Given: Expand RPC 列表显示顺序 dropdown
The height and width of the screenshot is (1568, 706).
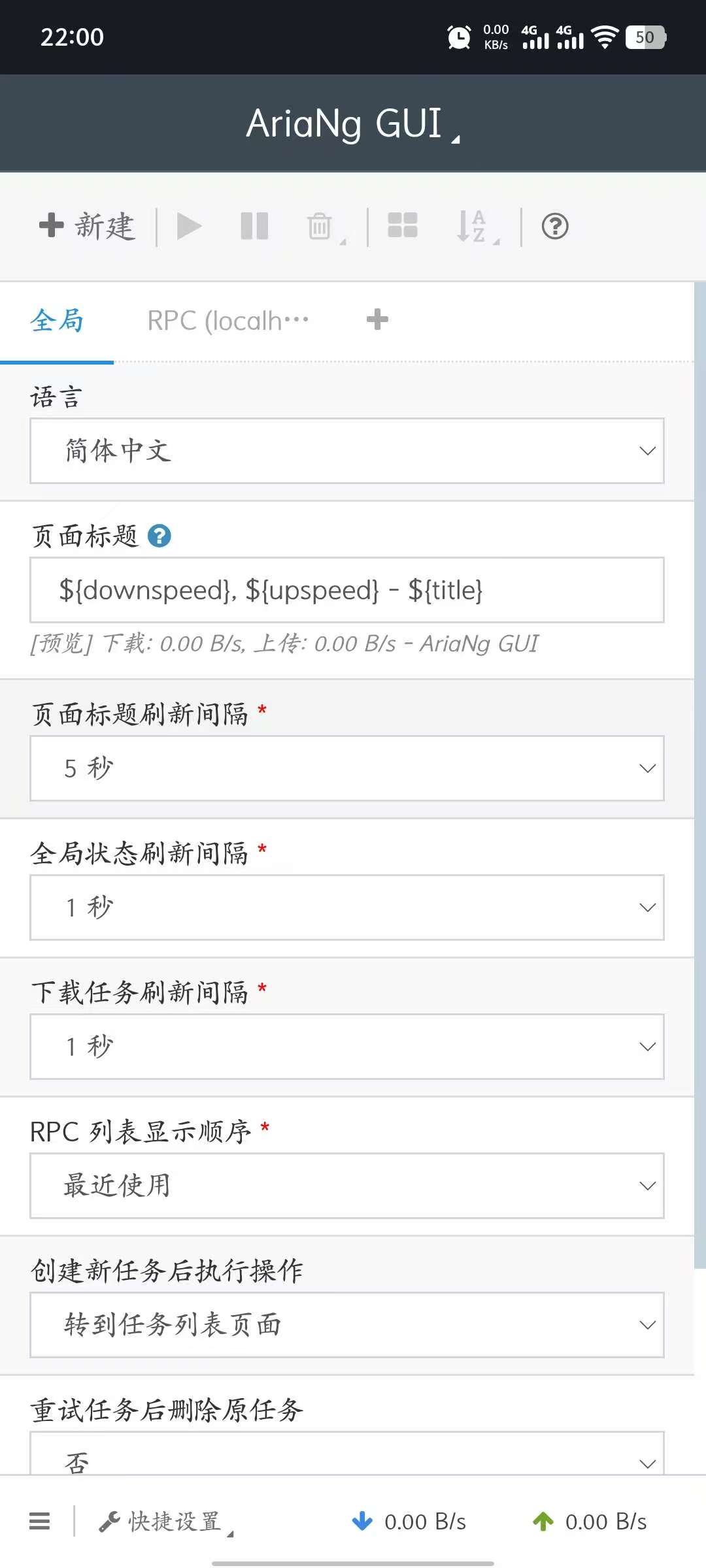Looking at the screenshot, I should click(346, 1186).
